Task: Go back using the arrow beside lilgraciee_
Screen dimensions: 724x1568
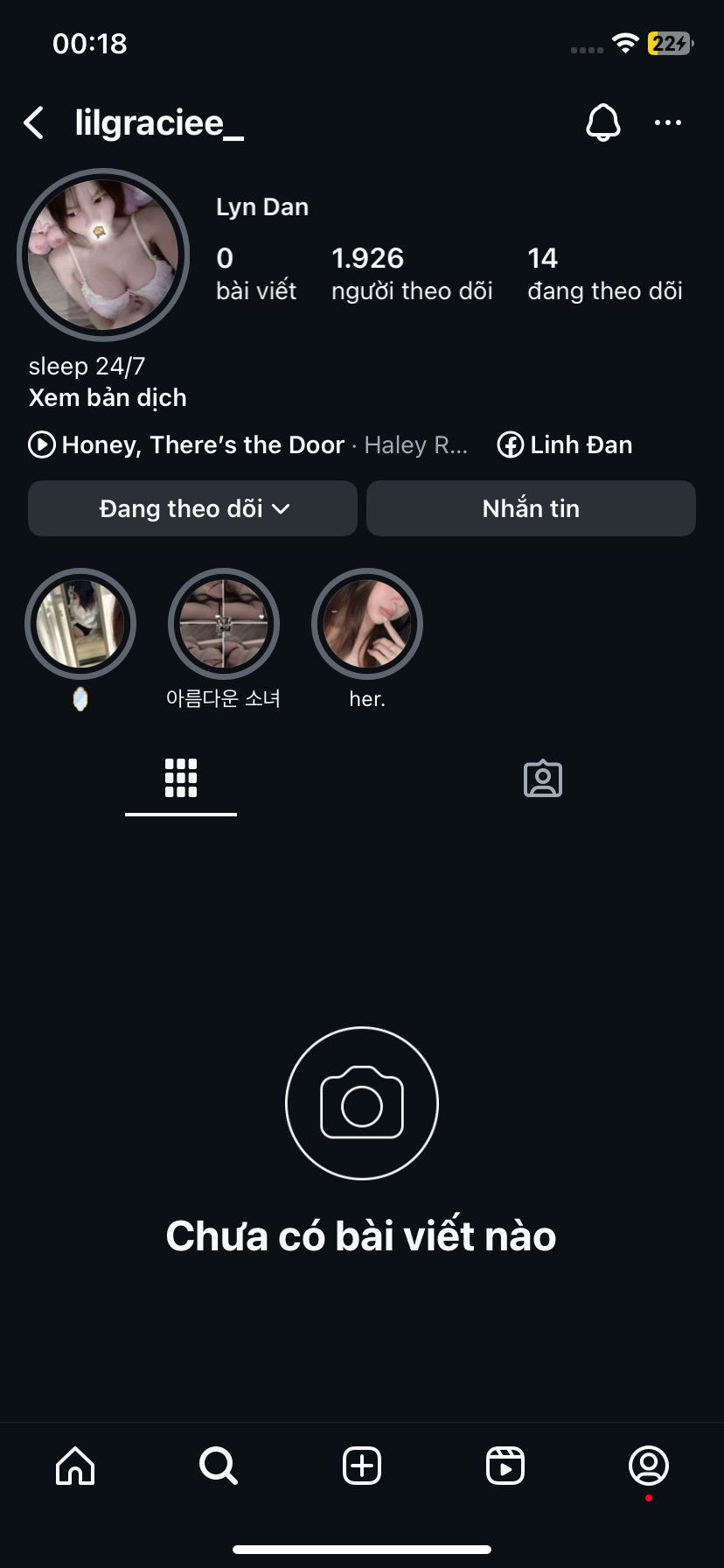Action: point(34,123)
